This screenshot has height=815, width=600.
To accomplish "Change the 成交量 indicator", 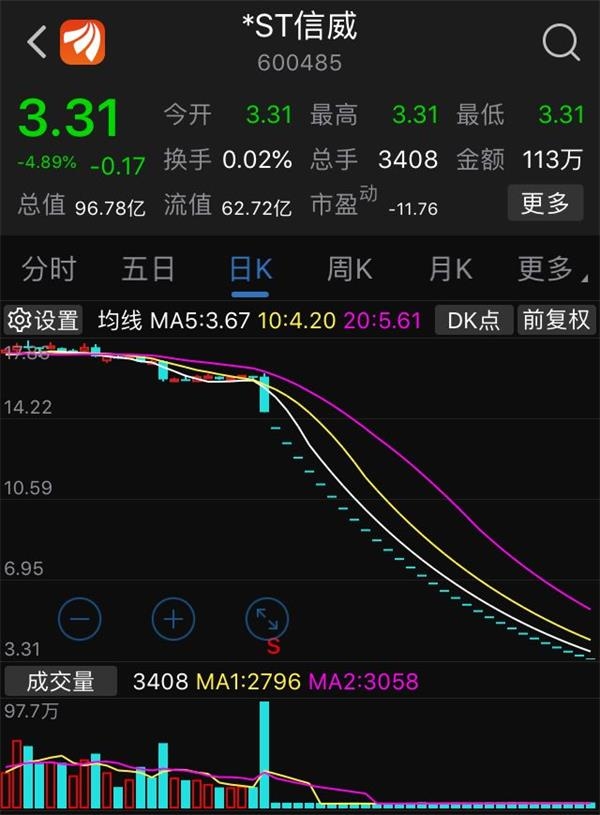I will click(x=60, y=682).
